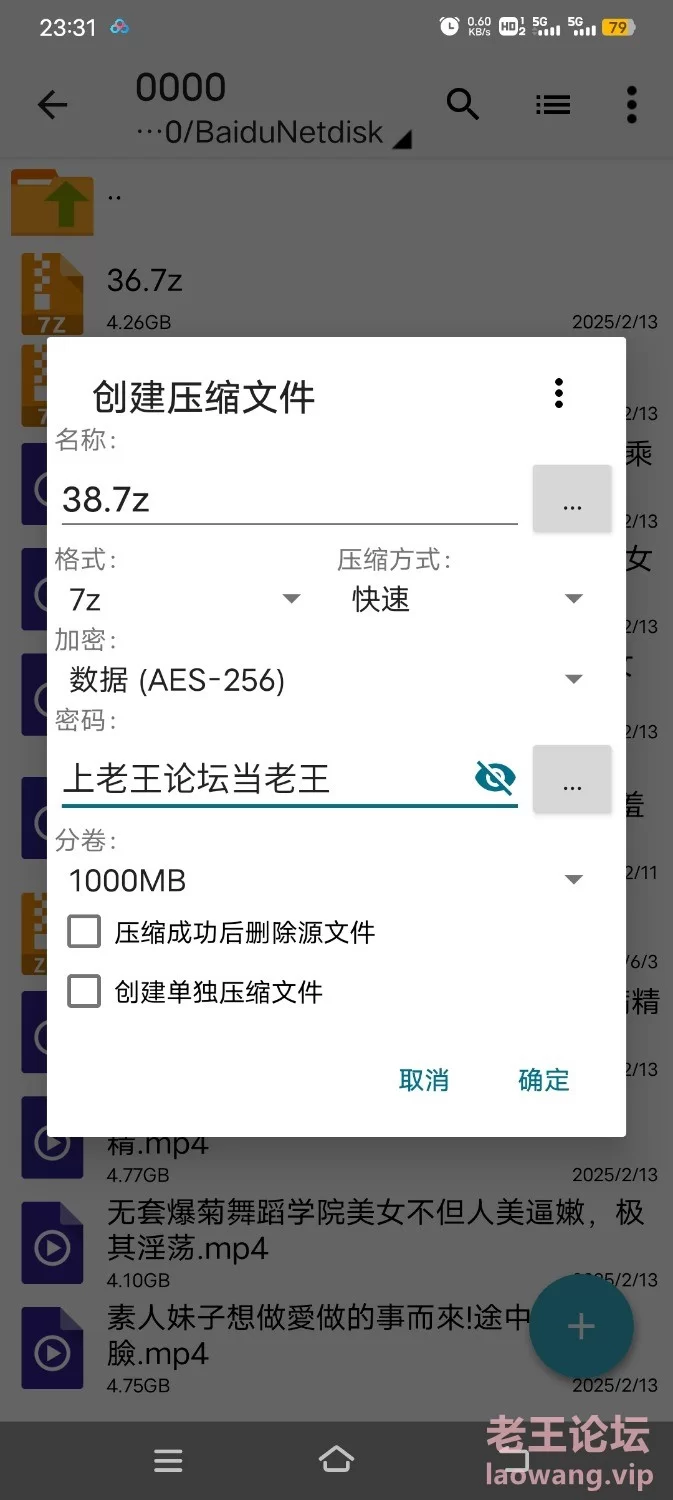Edit the archive name field 38.7z
Viewport: 673px width, 1500px height.
(290, 498)
